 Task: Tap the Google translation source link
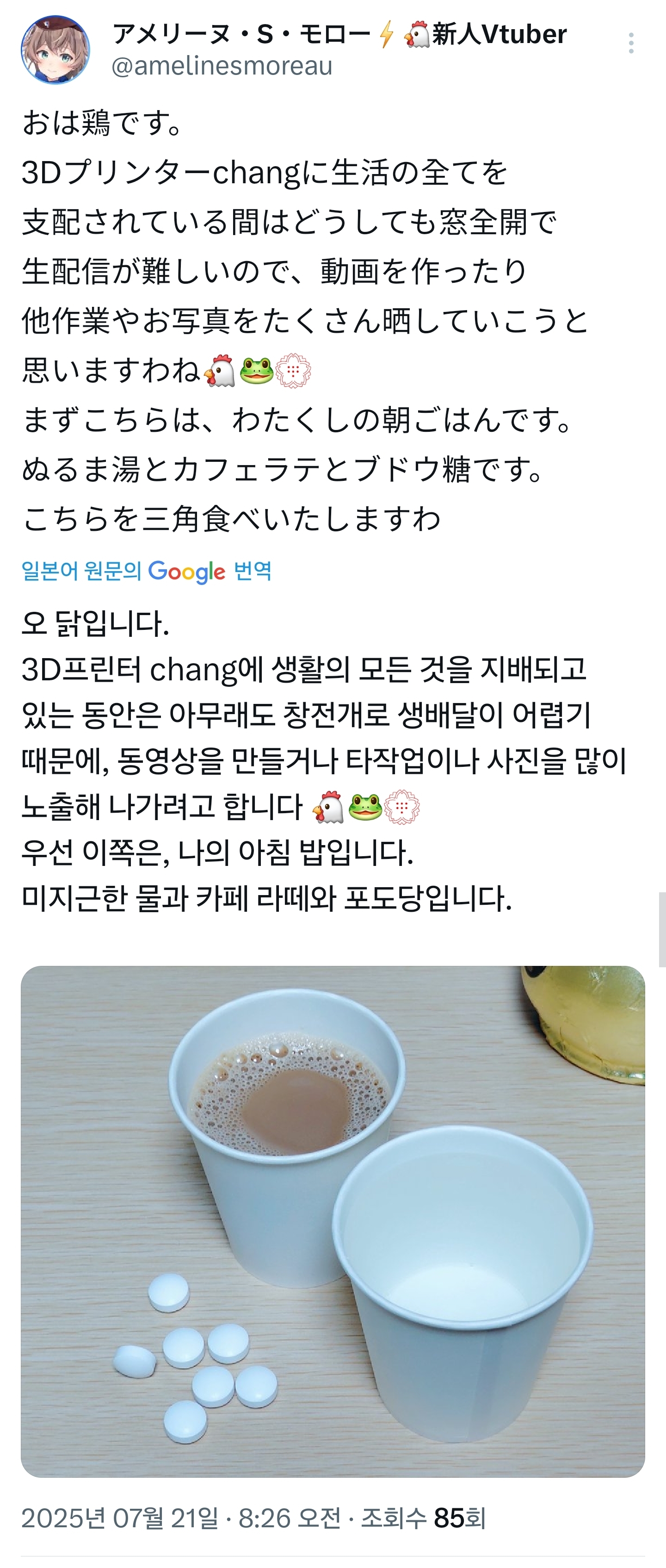(147, 571)
